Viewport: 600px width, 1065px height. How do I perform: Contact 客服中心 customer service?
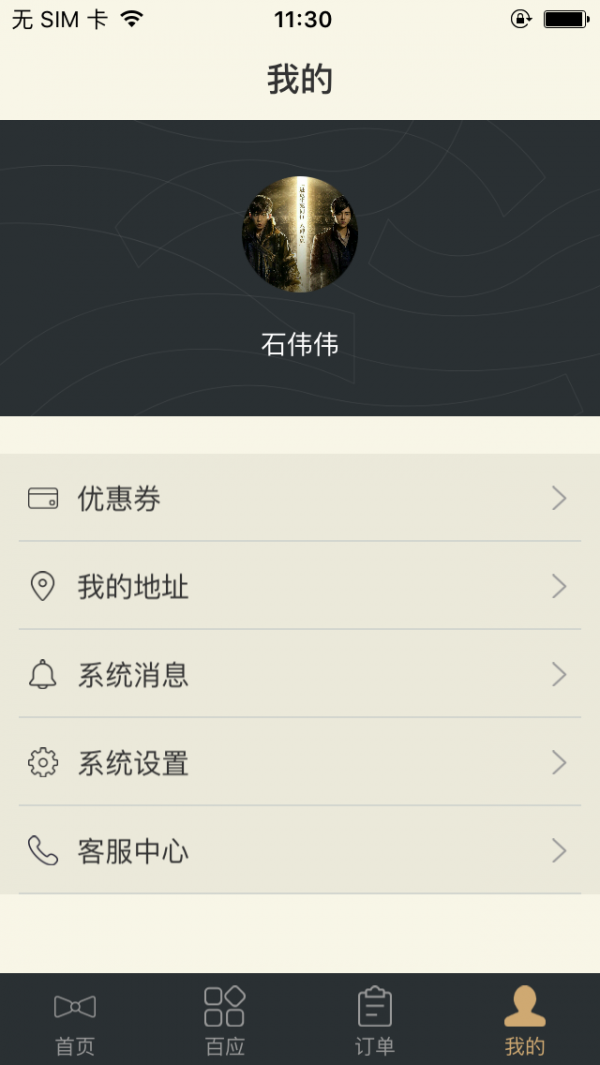pos(299,851)
